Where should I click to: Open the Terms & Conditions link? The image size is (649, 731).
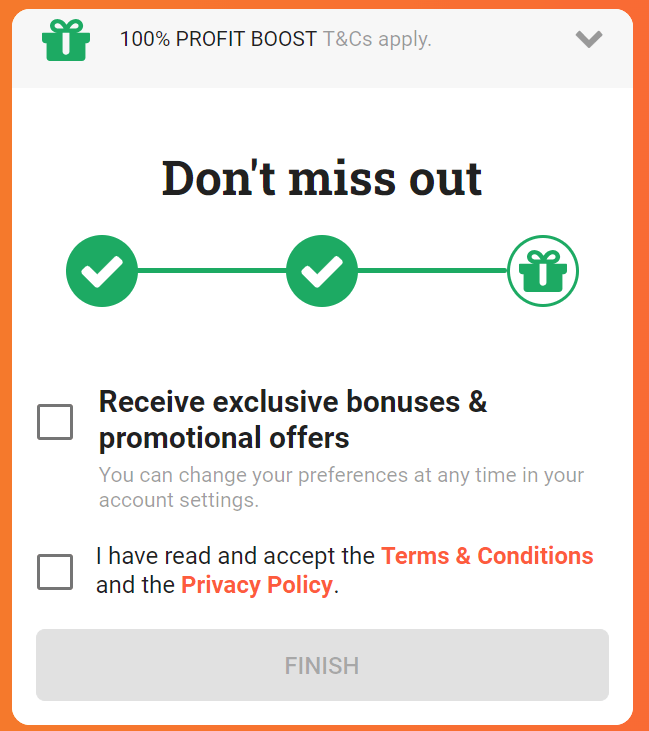point(487,556)
